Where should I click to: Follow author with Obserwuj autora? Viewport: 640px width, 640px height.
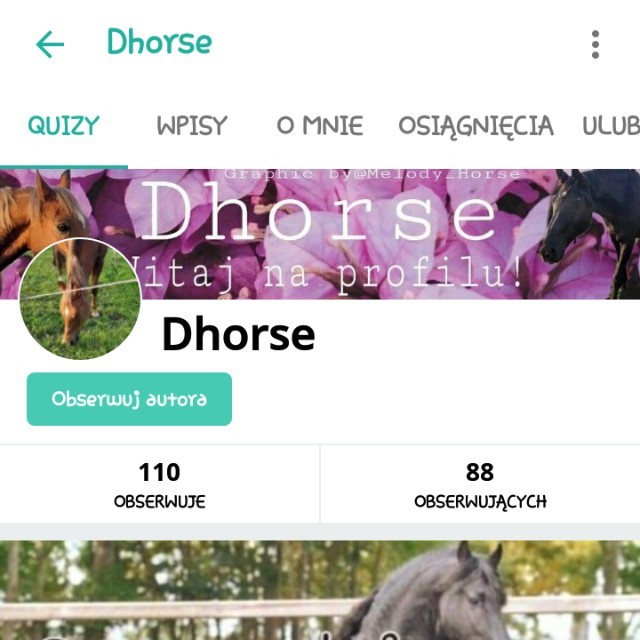pos(129,399)
